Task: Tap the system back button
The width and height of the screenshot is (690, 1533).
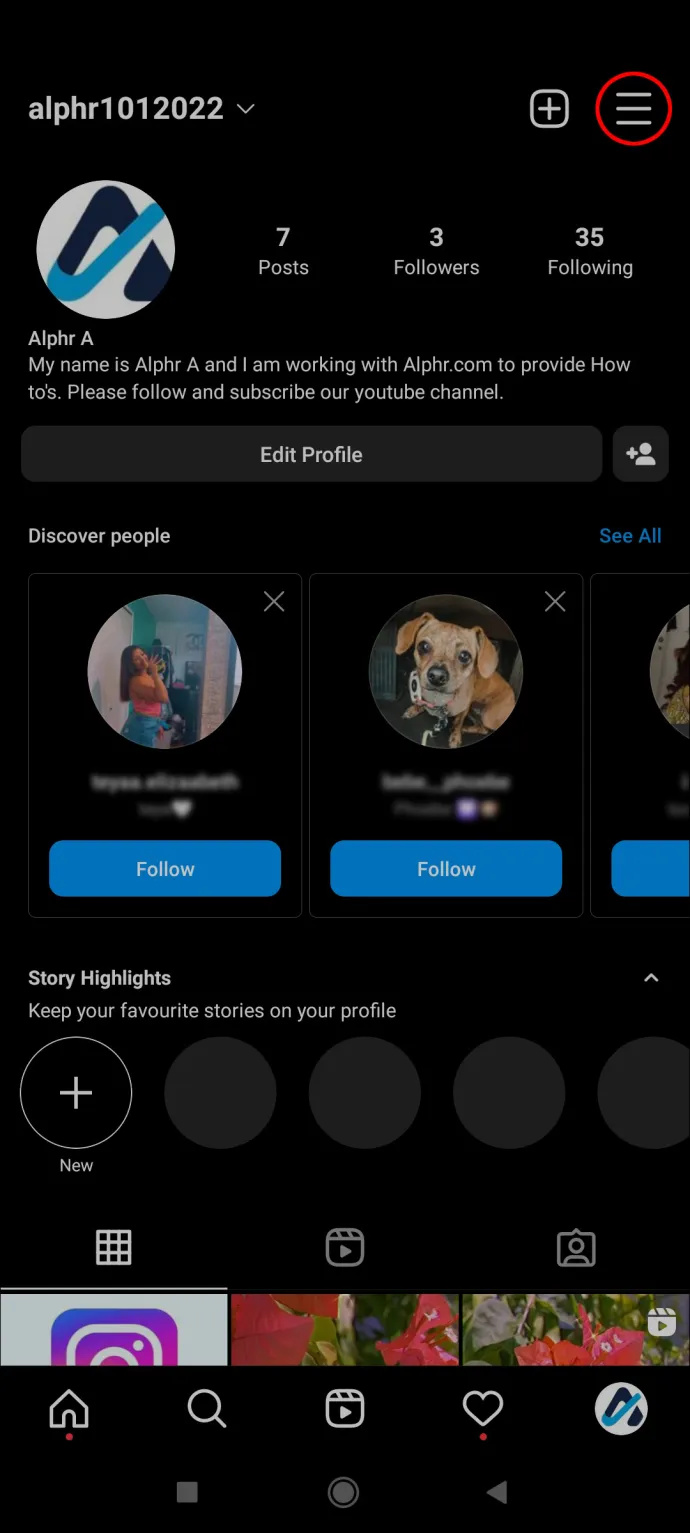Action: pos(497,1493)
